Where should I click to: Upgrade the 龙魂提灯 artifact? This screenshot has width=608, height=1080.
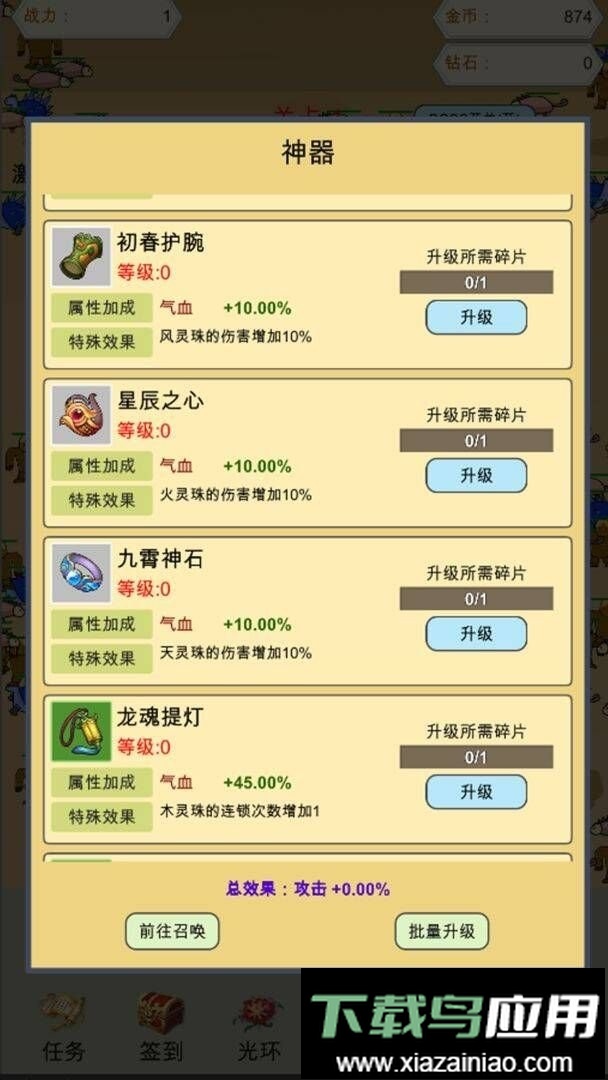coord(476,792)
